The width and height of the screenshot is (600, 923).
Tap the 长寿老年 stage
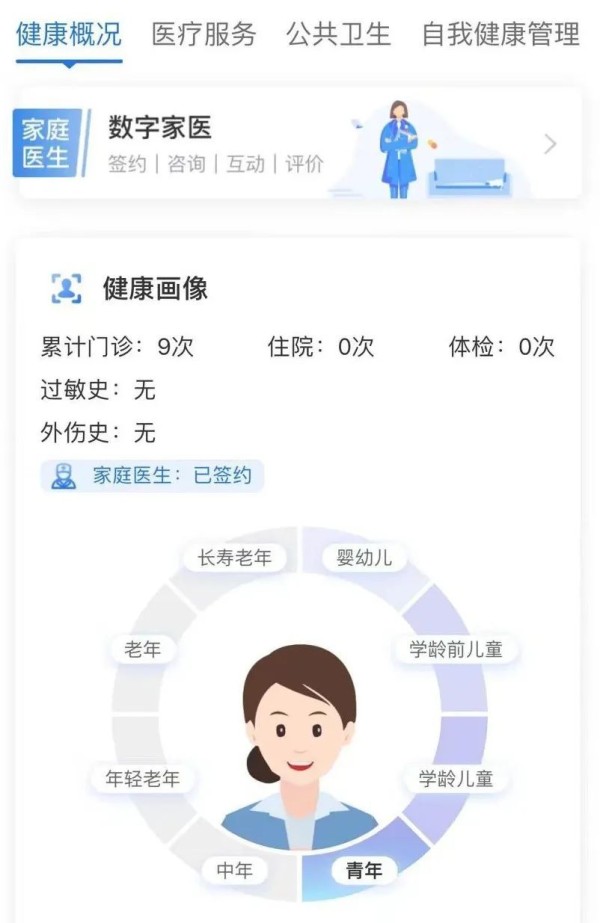click(235, 558)
